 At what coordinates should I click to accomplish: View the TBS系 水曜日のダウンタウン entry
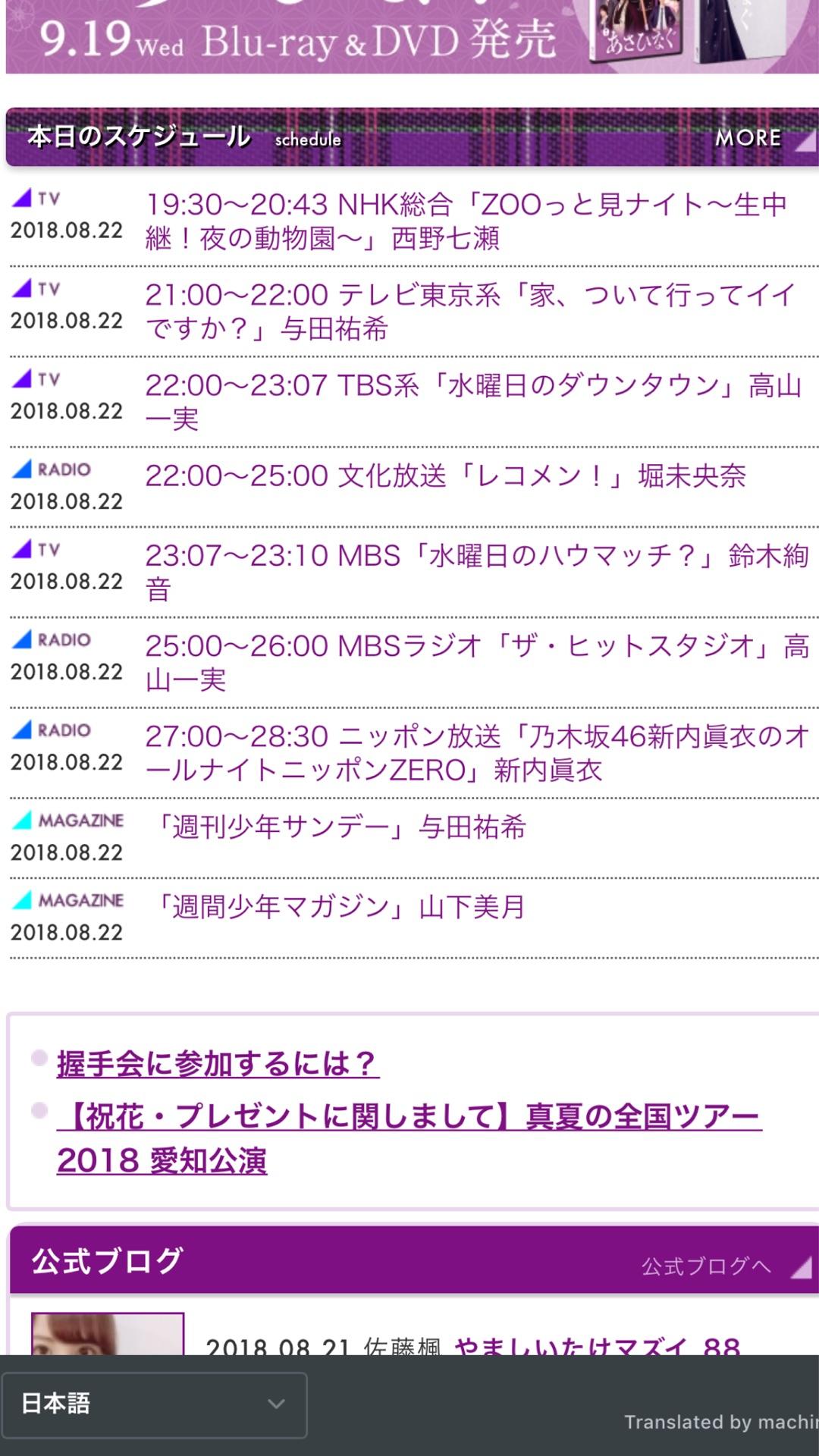pyautogui.click(x=472, y=401)
